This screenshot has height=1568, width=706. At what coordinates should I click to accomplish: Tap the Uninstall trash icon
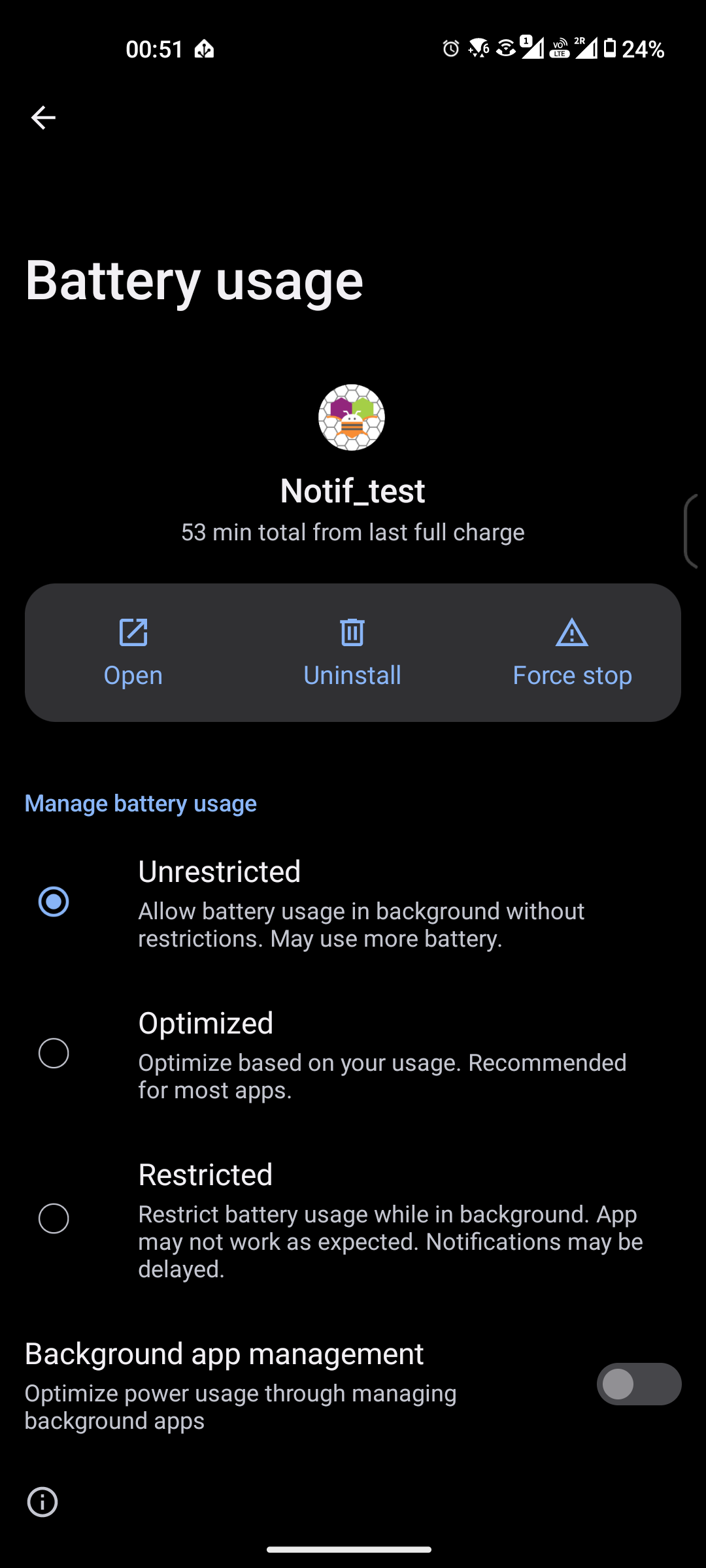[352, 631]
